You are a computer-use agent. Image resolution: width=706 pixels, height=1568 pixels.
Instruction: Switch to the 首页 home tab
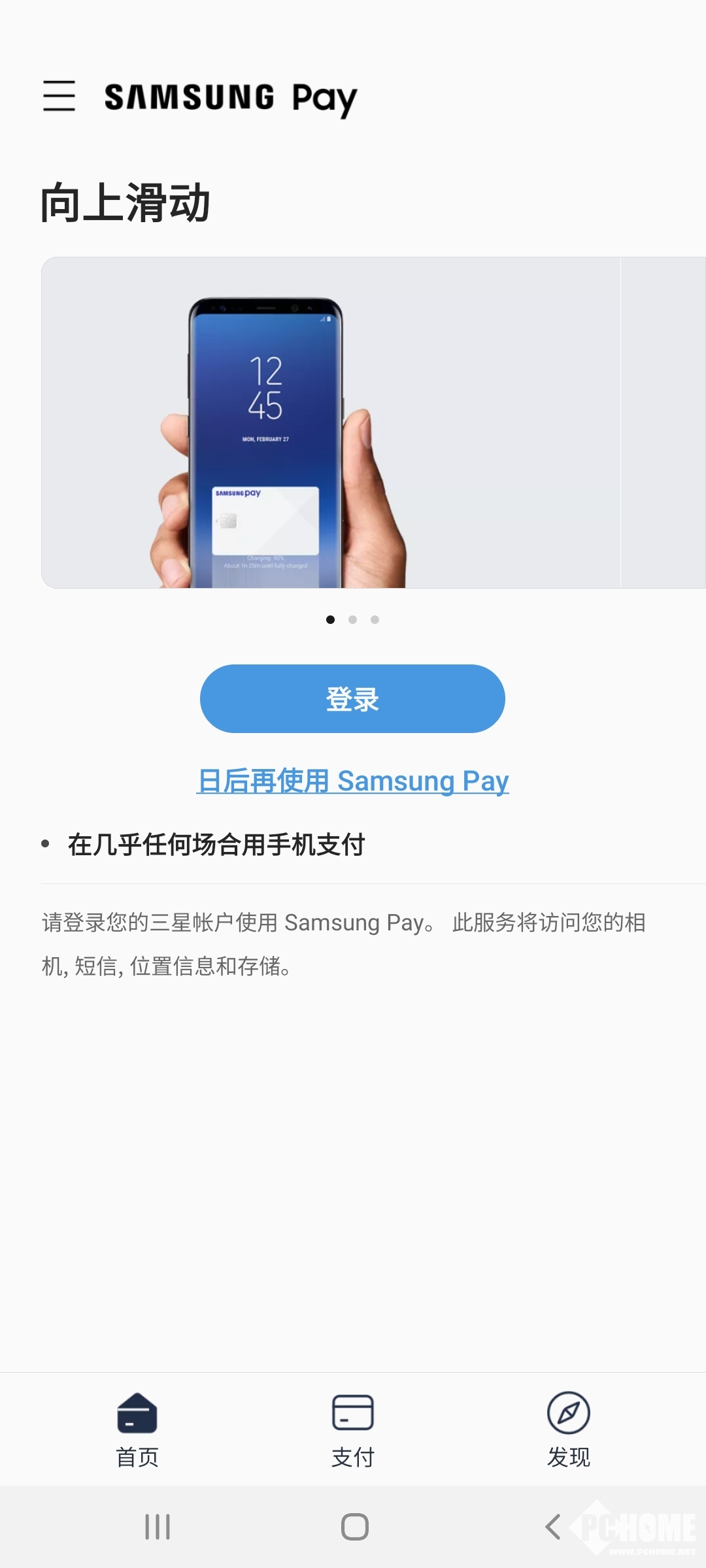[x=137, y=1429]
